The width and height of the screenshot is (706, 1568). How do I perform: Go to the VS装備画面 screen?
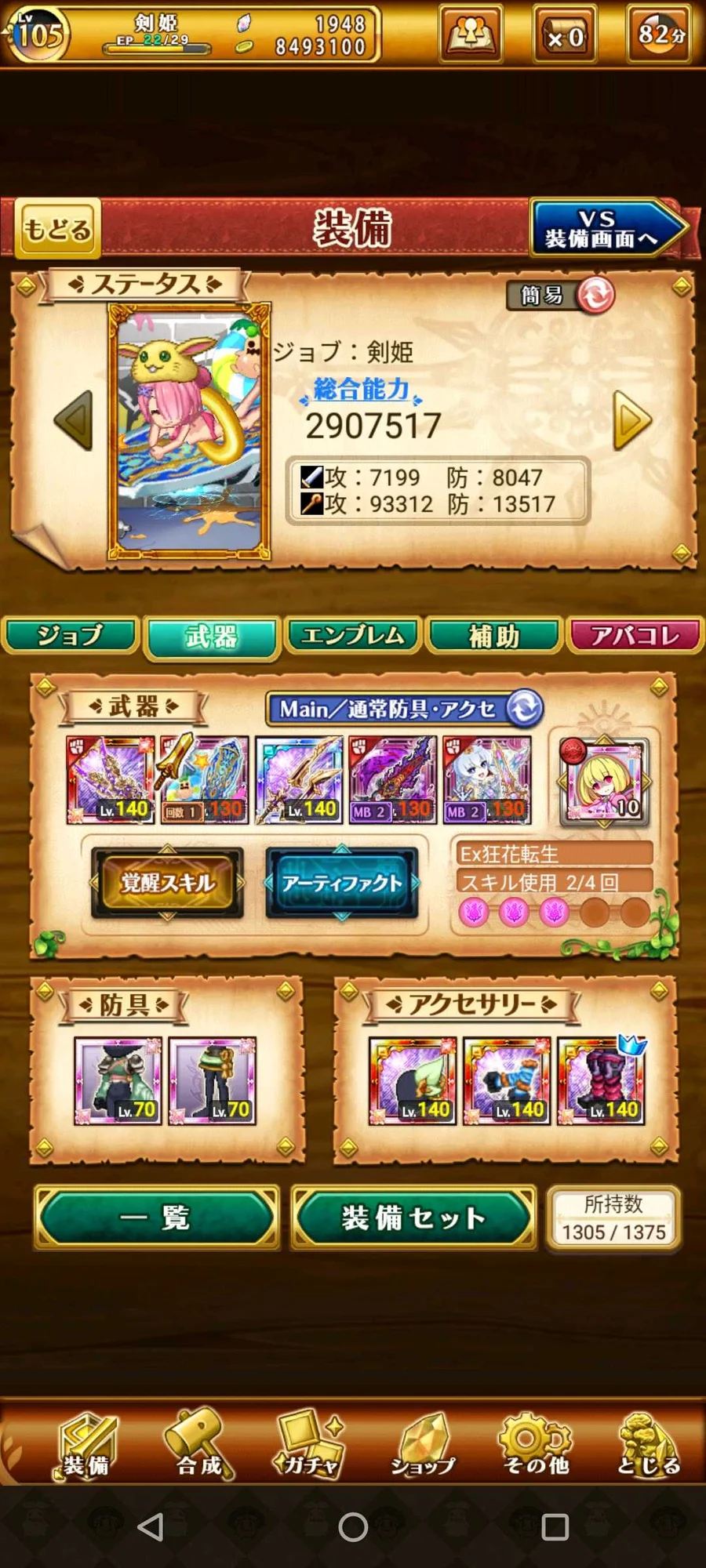tap(606, 229)
